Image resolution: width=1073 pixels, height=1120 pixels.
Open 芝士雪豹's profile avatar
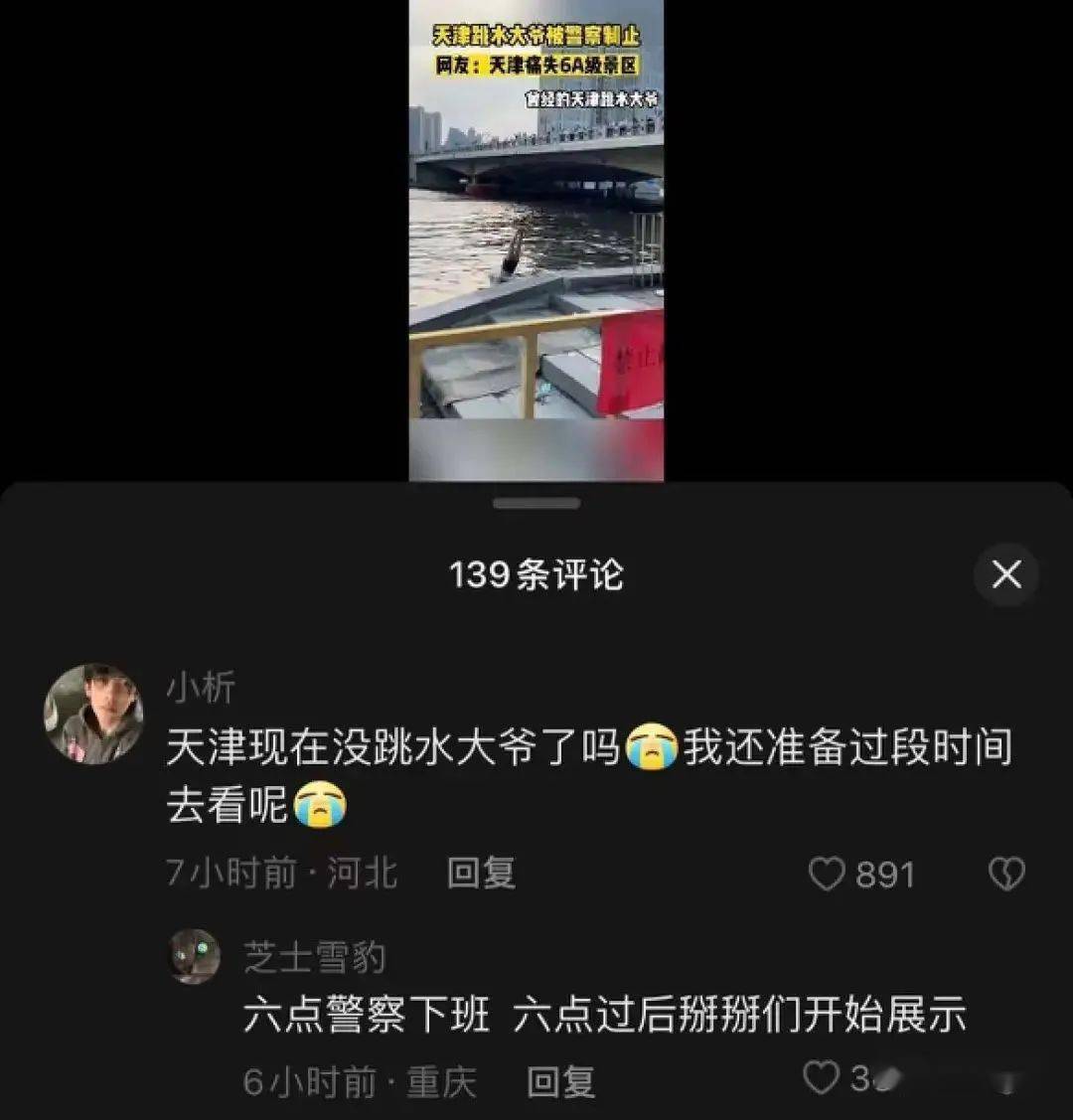pyautogui.click(x=194, y=956)
